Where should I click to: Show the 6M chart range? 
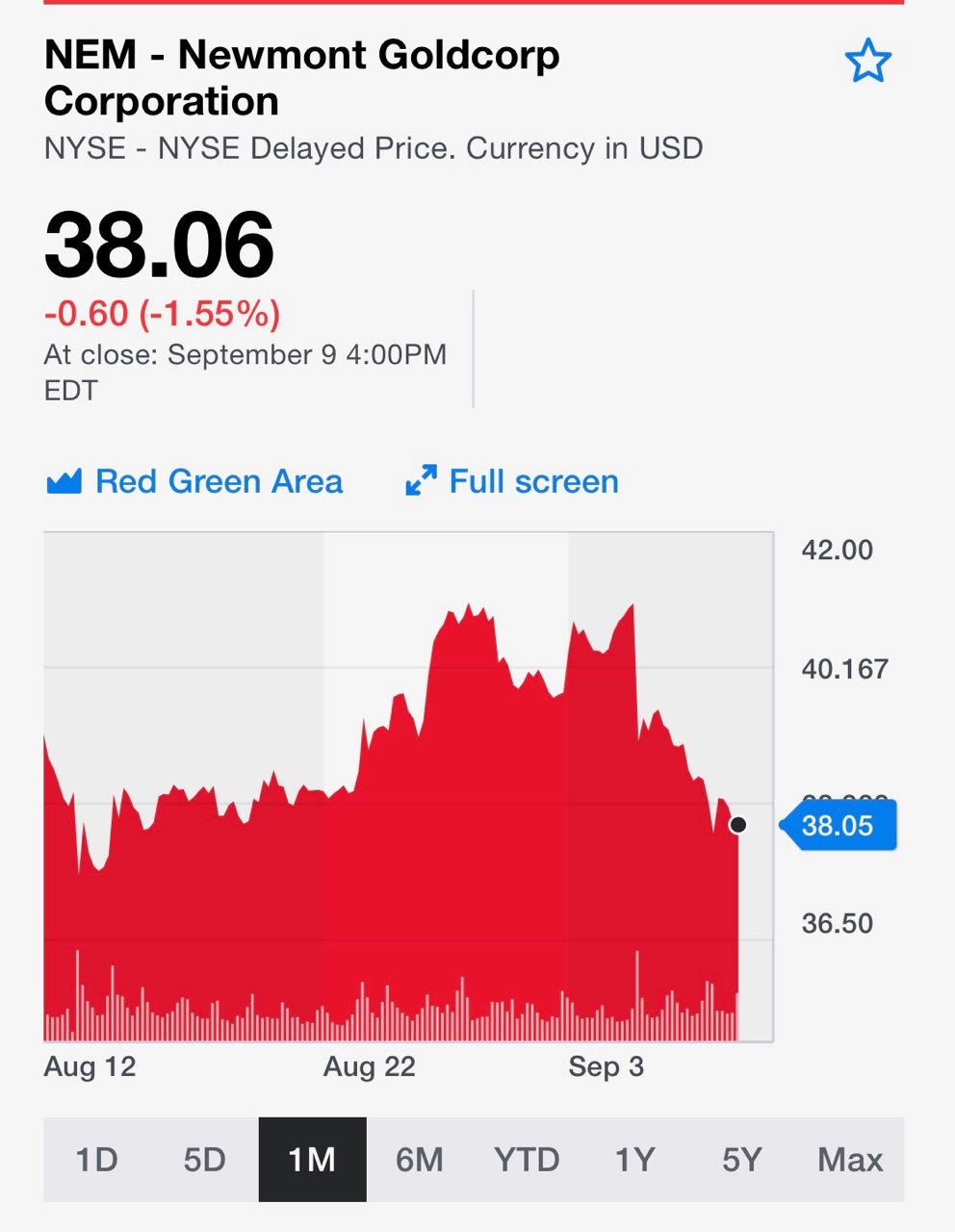click(420, 1160)
